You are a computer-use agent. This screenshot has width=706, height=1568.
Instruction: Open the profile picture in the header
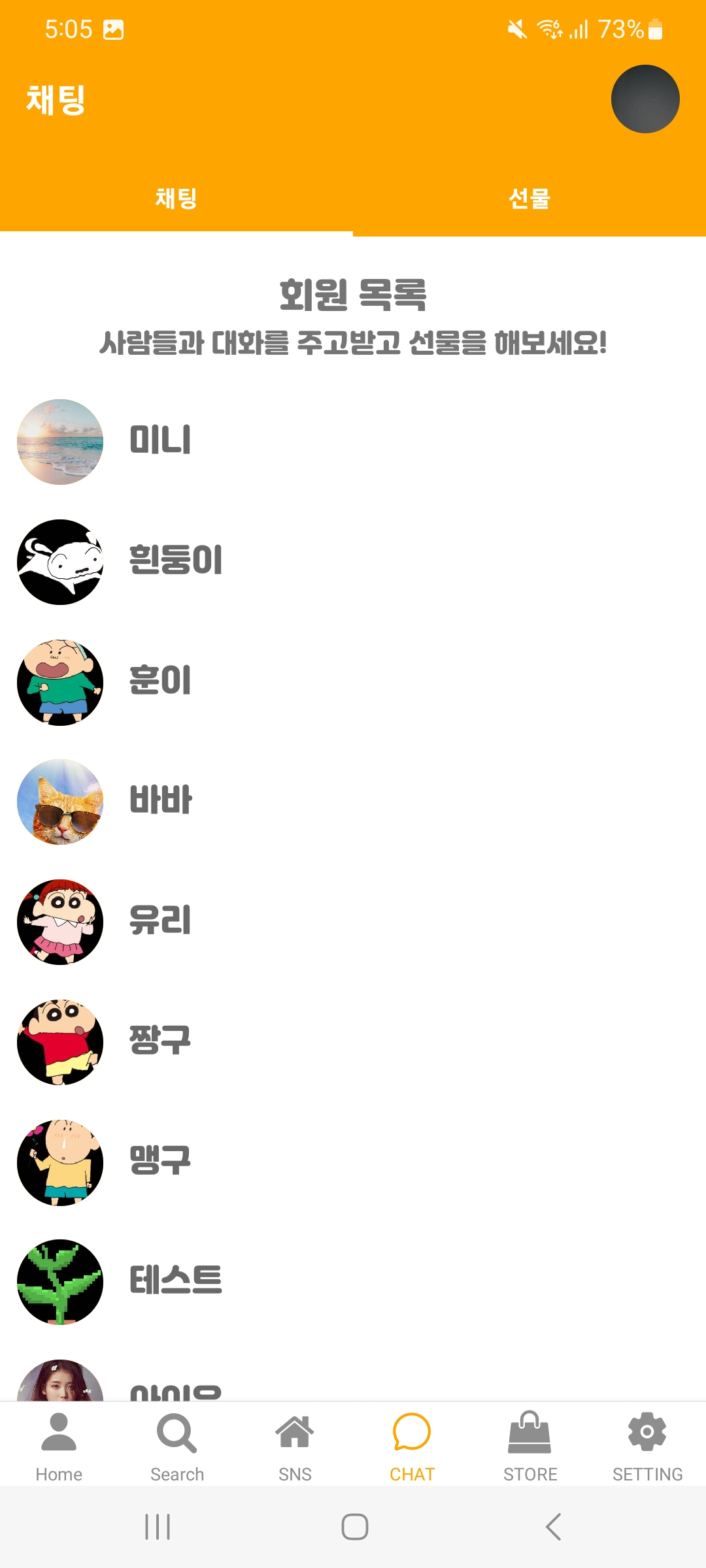[645, 99]
